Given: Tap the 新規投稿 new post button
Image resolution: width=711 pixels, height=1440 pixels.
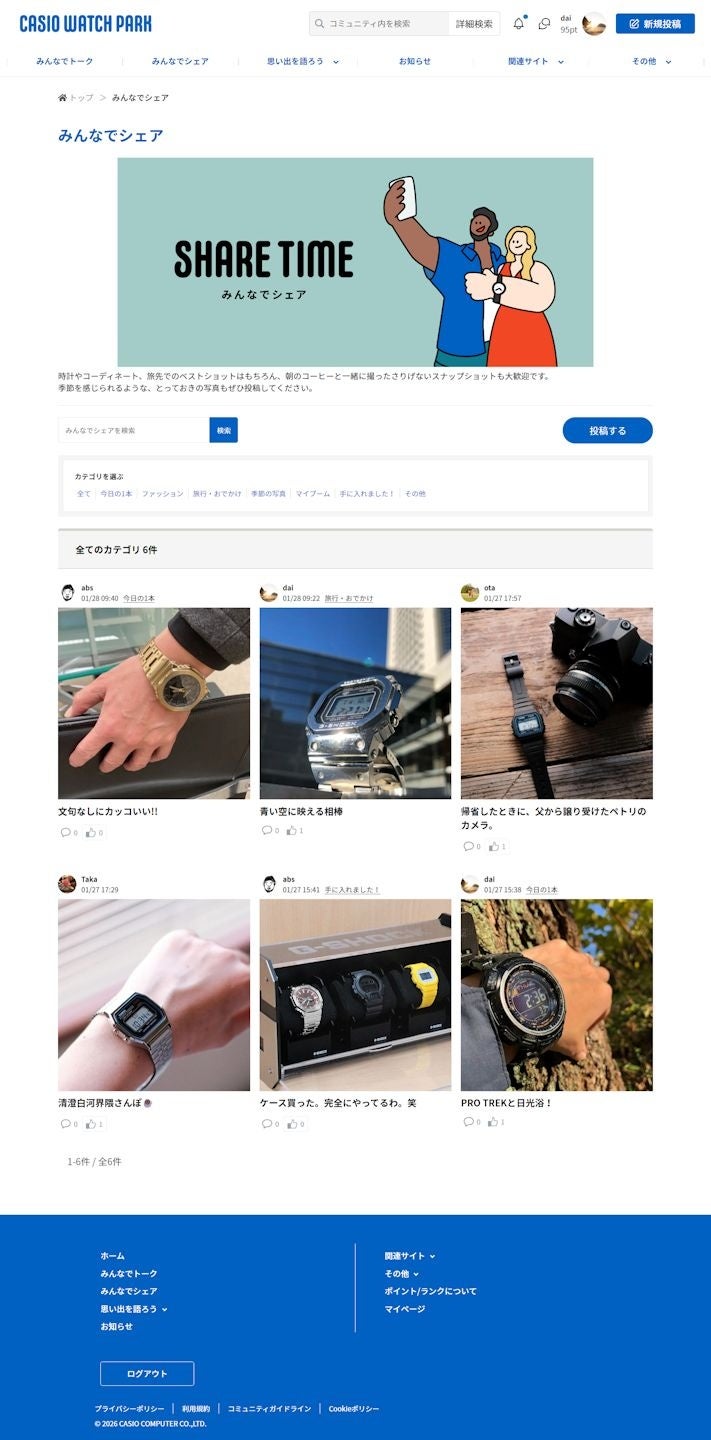Looking at the screenshot, I should pyautogui.click(x=655, y=24).
